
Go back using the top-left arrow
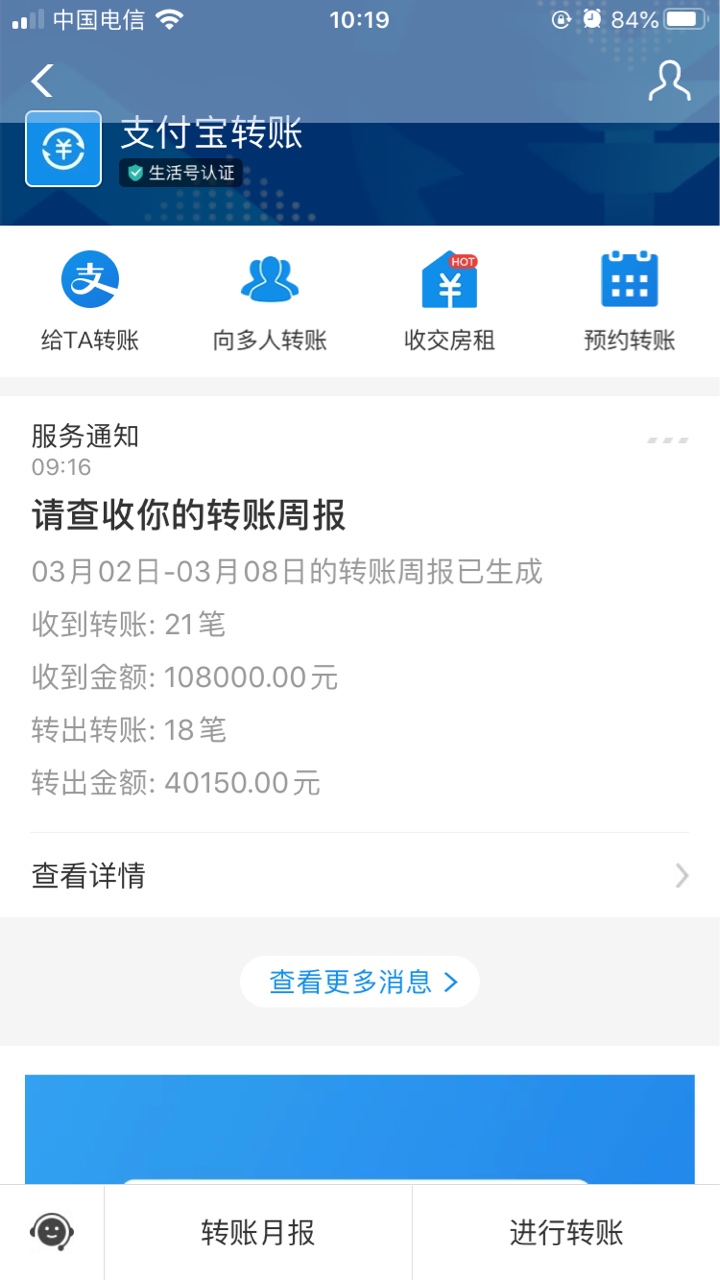(42, 81)
